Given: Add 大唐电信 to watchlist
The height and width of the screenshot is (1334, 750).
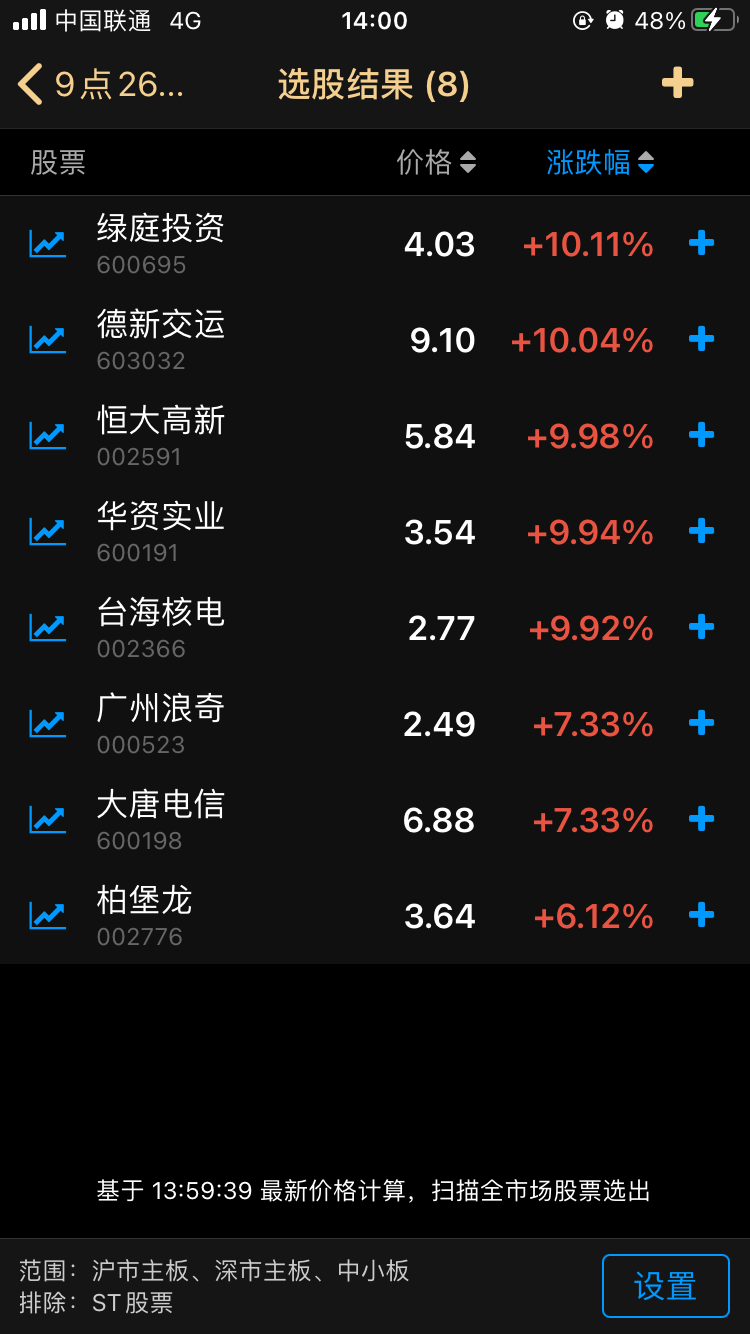Looking at the screenshot, I should (702, 819).
